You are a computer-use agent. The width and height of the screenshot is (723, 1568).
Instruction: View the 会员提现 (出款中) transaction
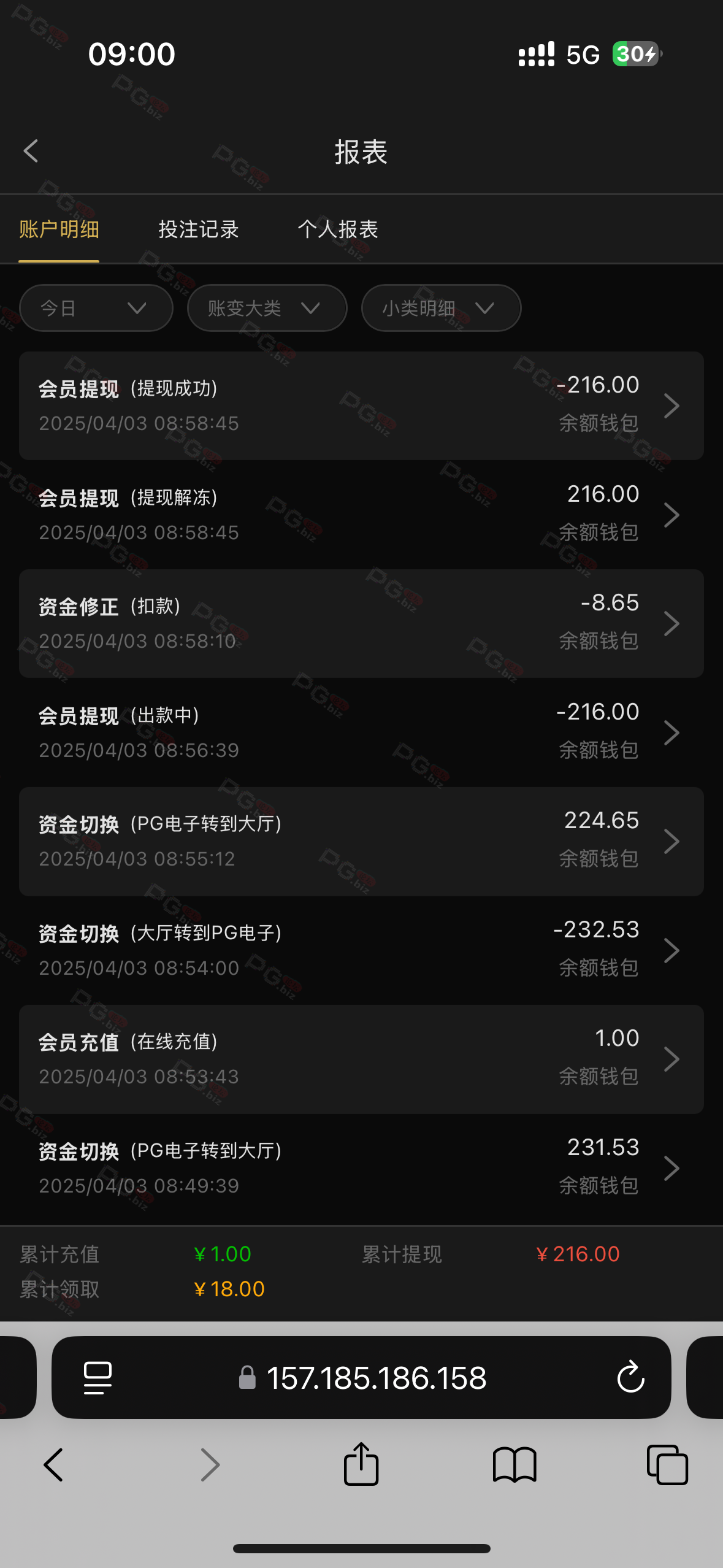361,732
